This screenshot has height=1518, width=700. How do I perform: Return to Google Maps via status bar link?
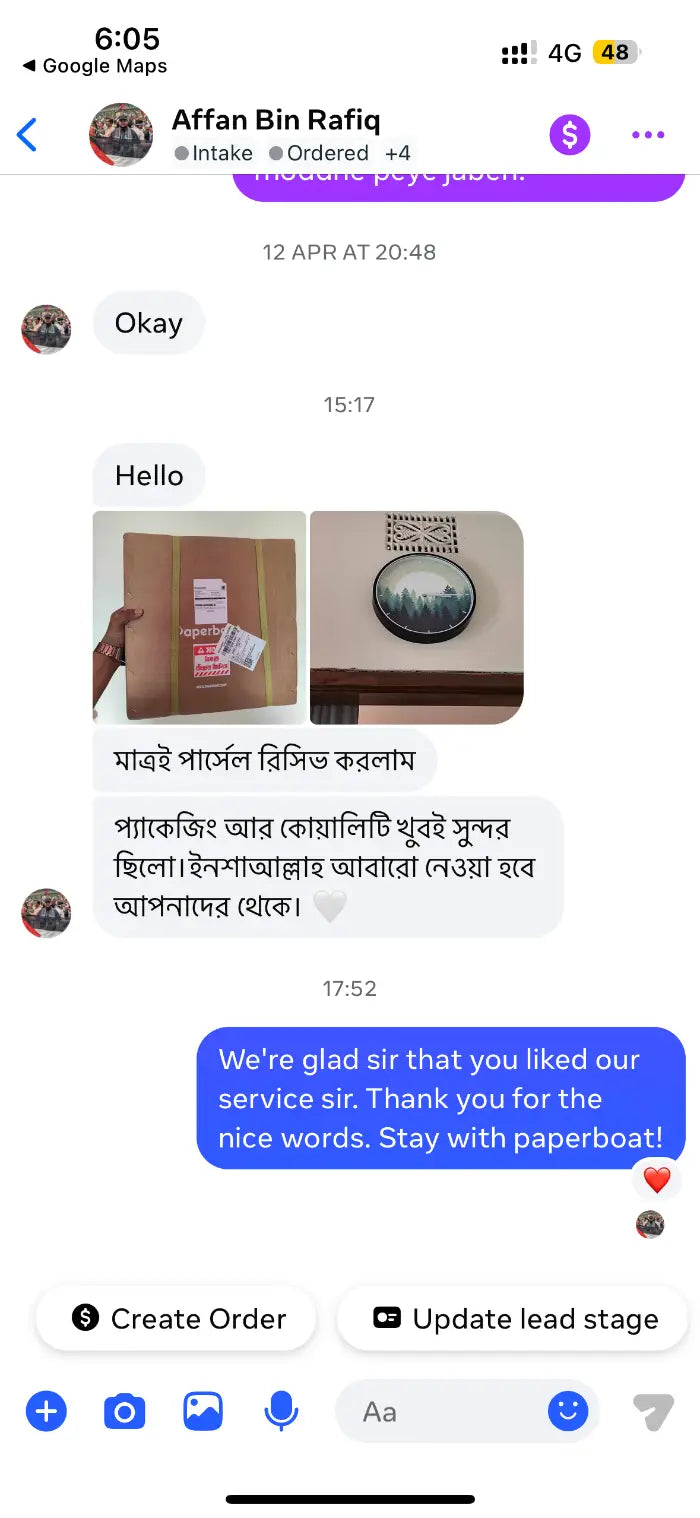95,66
